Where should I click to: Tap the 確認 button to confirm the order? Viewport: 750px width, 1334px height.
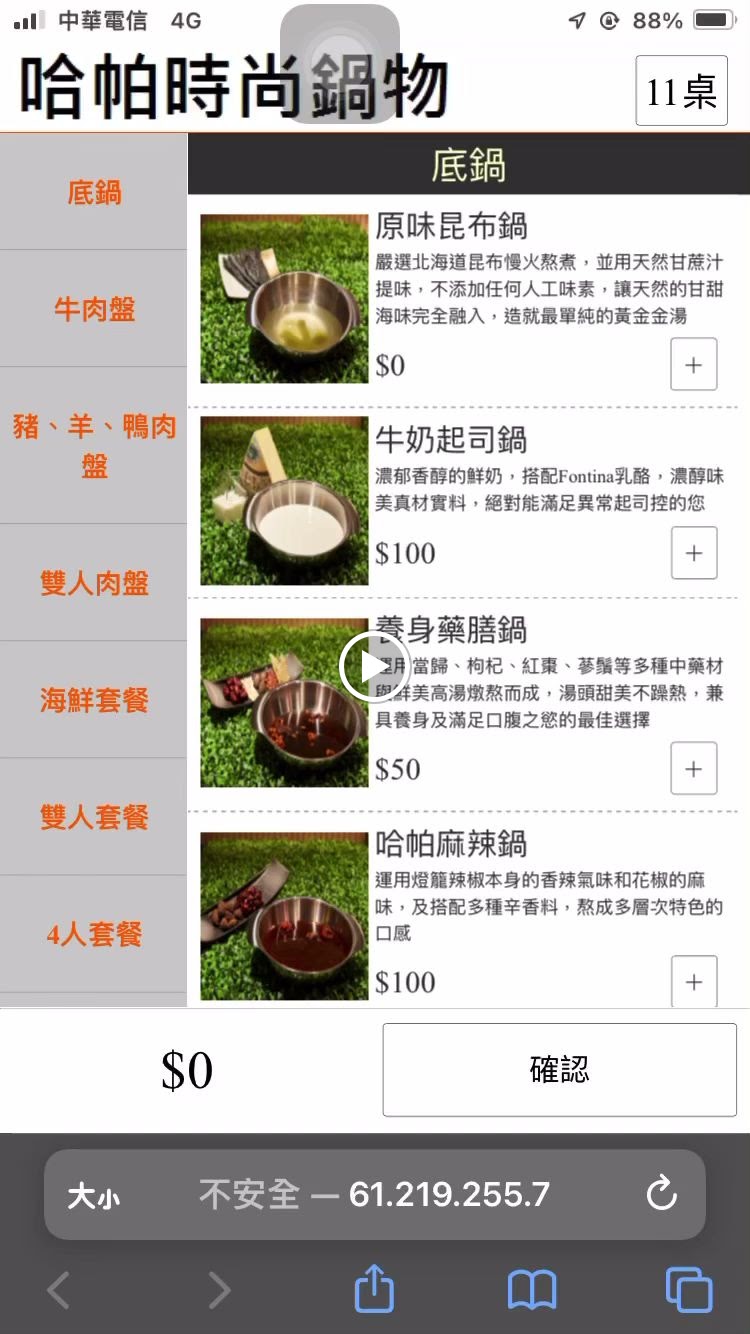click(559, 1070)
